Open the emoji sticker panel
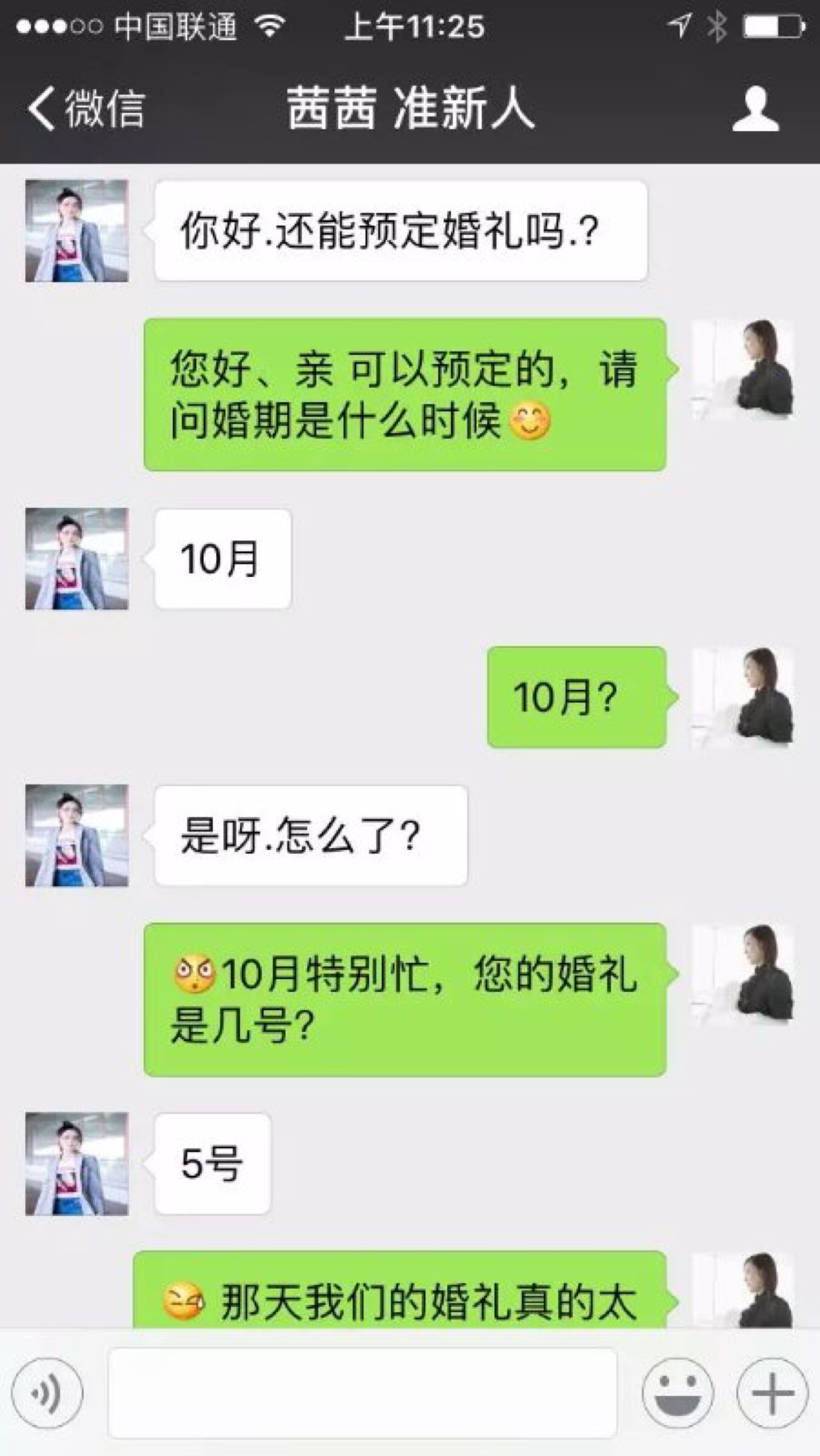Screen dimensions: 820x1456 (x=678, y=1393)
